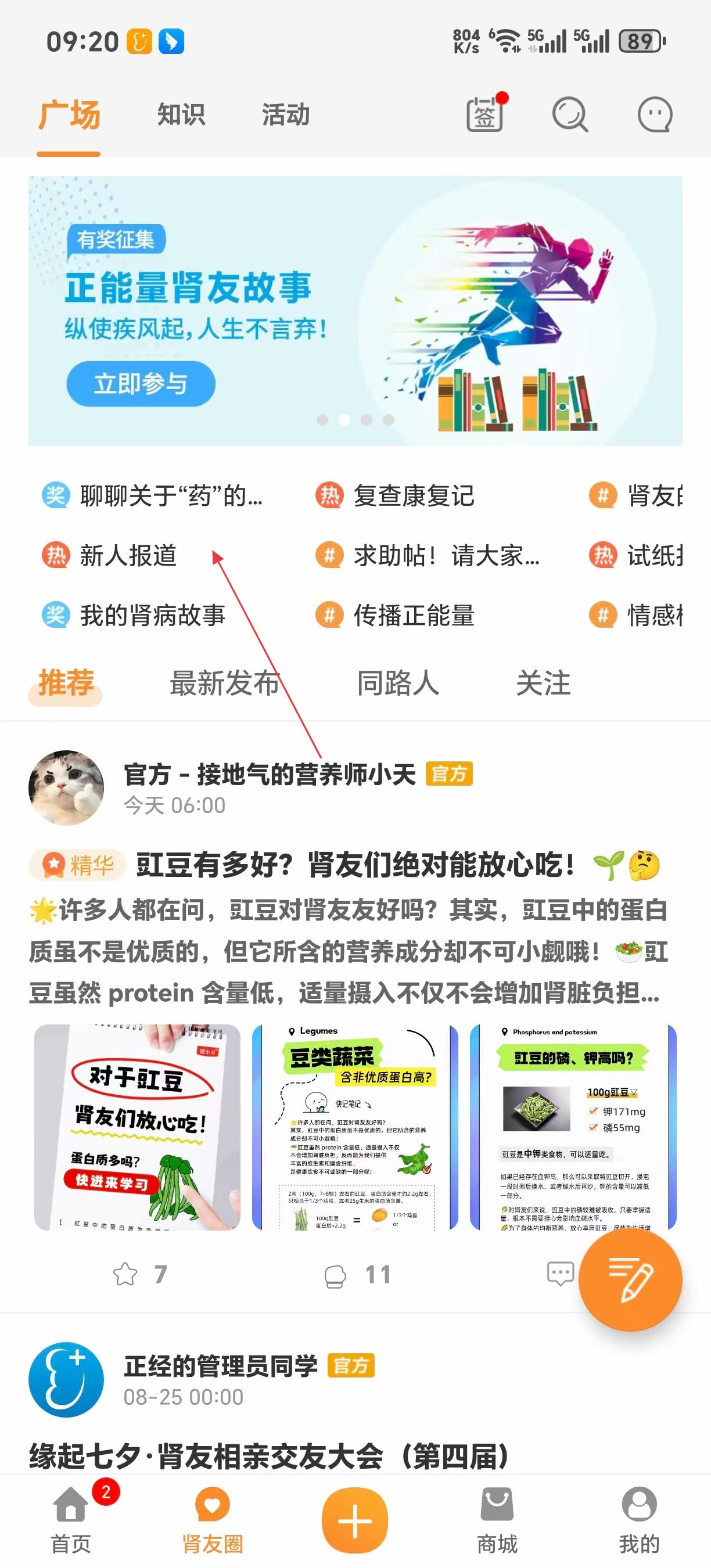
Task: Switch to the 关注 feed tab
Action: pyautogui.click(x=543, y=683)
